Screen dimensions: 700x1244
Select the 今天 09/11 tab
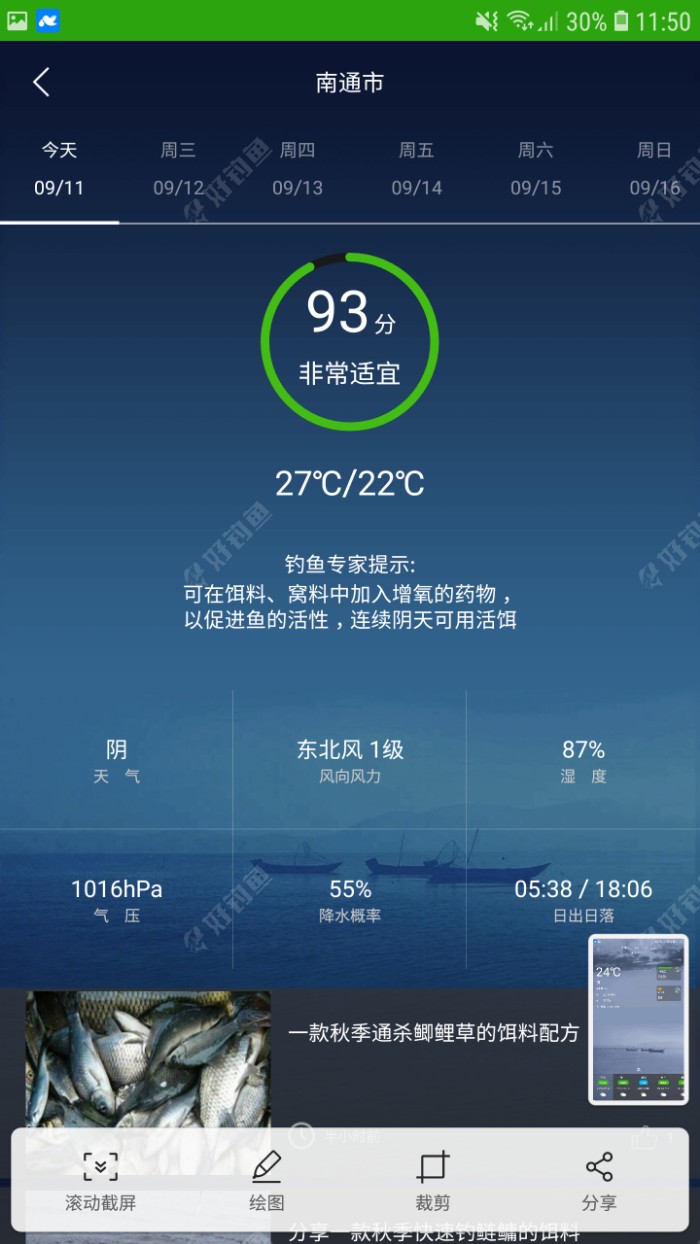click(59, 169)
